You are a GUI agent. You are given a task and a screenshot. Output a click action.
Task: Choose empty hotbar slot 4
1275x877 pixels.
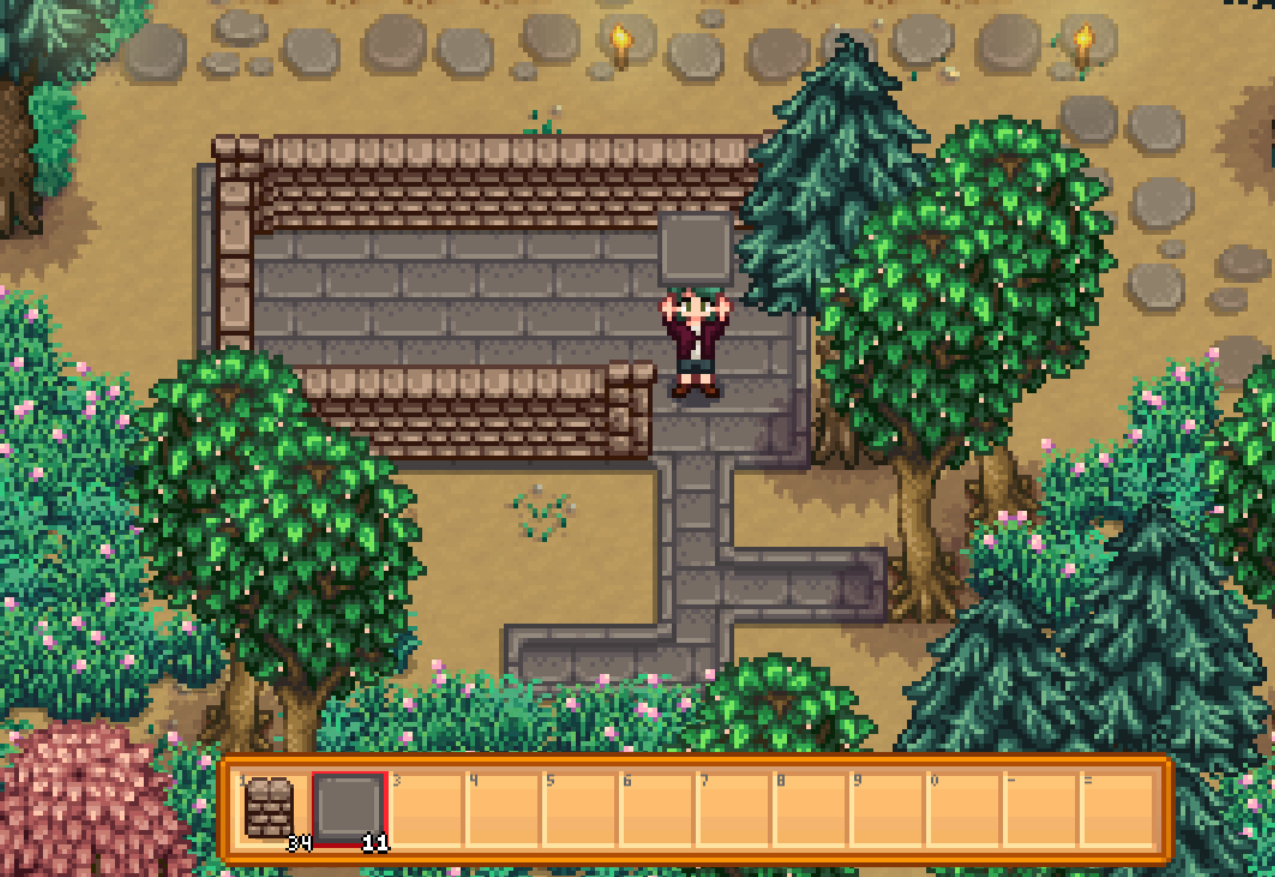[x=503, y=808]
